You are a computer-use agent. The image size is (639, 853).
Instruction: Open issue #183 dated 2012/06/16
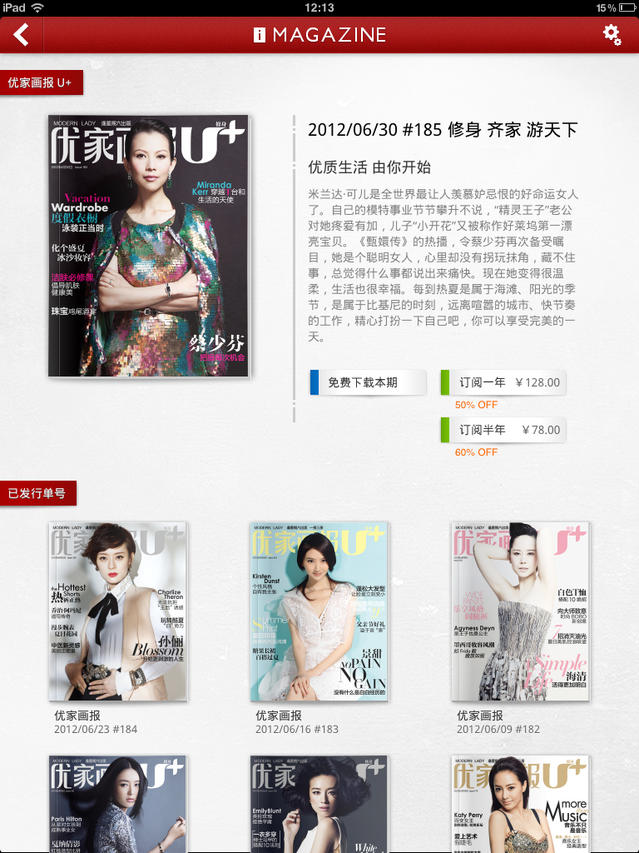coord(319,611)
